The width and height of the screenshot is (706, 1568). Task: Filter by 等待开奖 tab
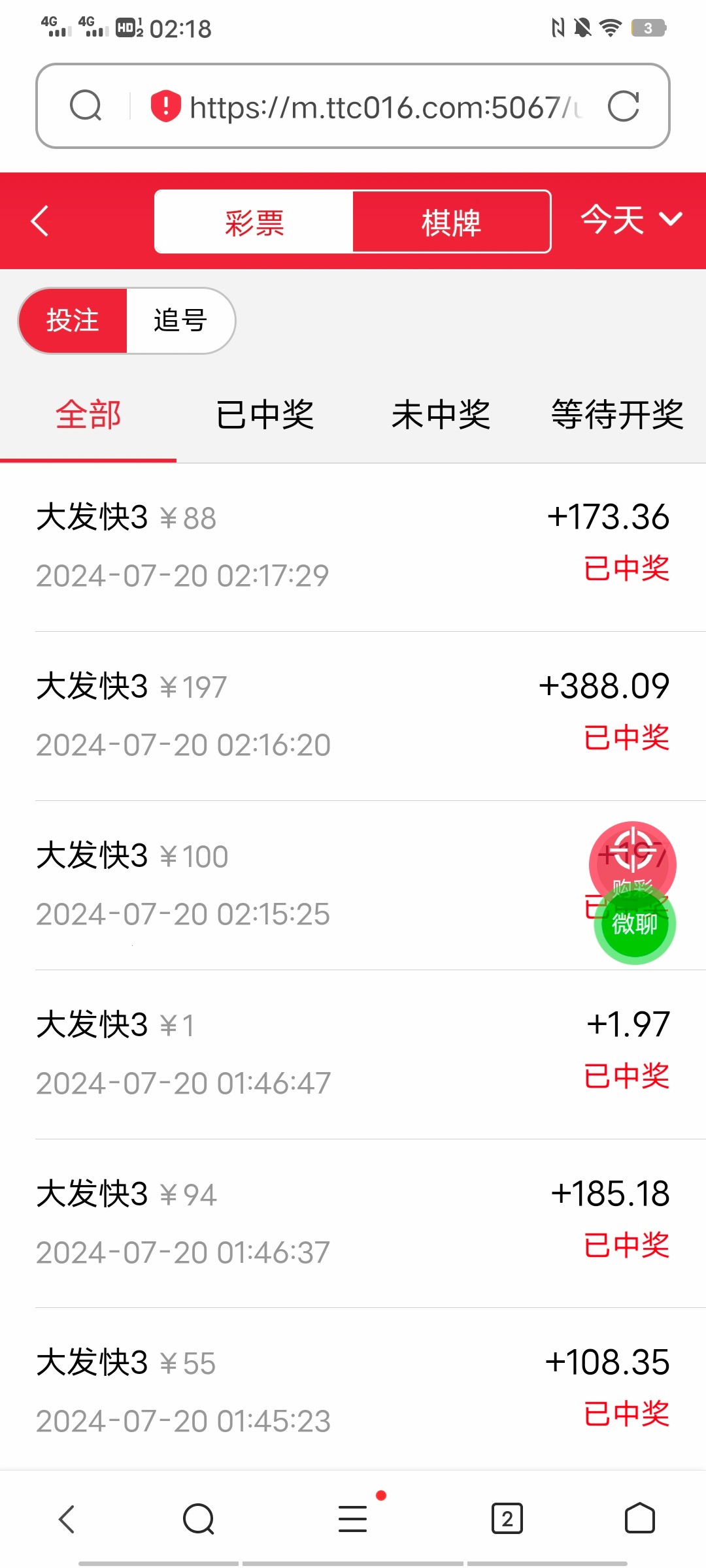pyautogui.click(x=617, y=415)
